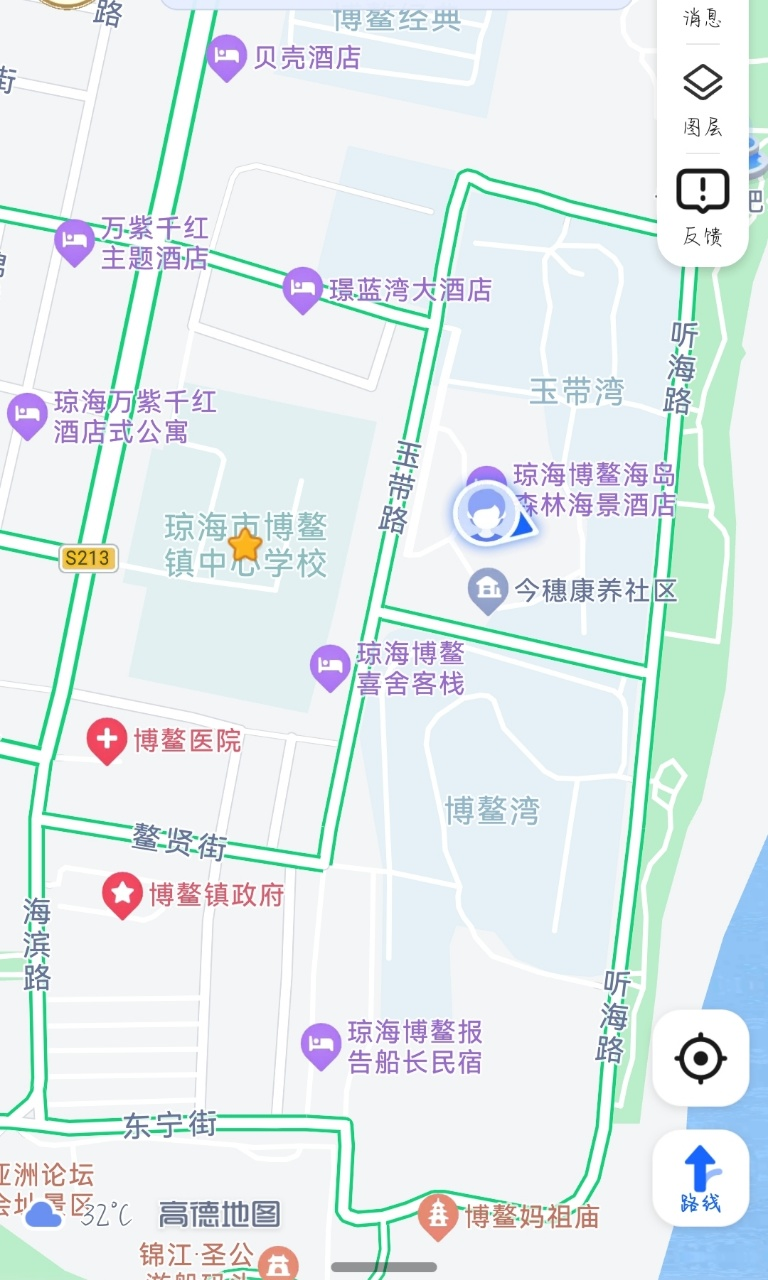The width and height of the screenshot is (768, 1280).
Task: Recenter map on current location
Action: (700, 1057)
